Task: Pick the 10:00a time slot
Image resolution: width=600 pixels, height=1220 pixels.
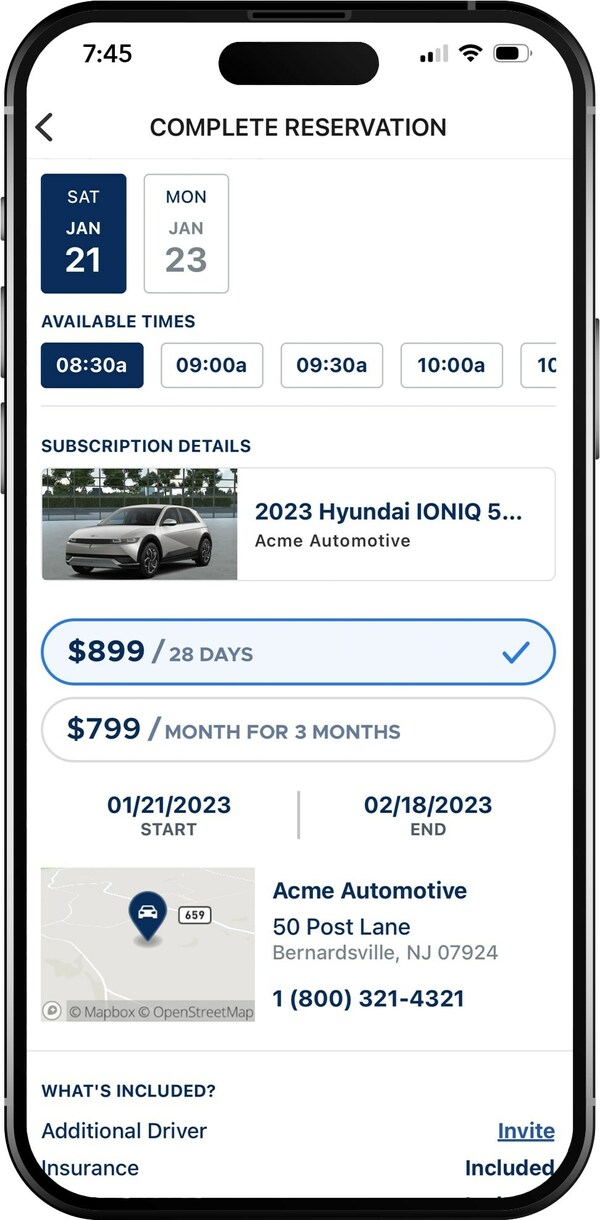Action: tap(452, 365)
